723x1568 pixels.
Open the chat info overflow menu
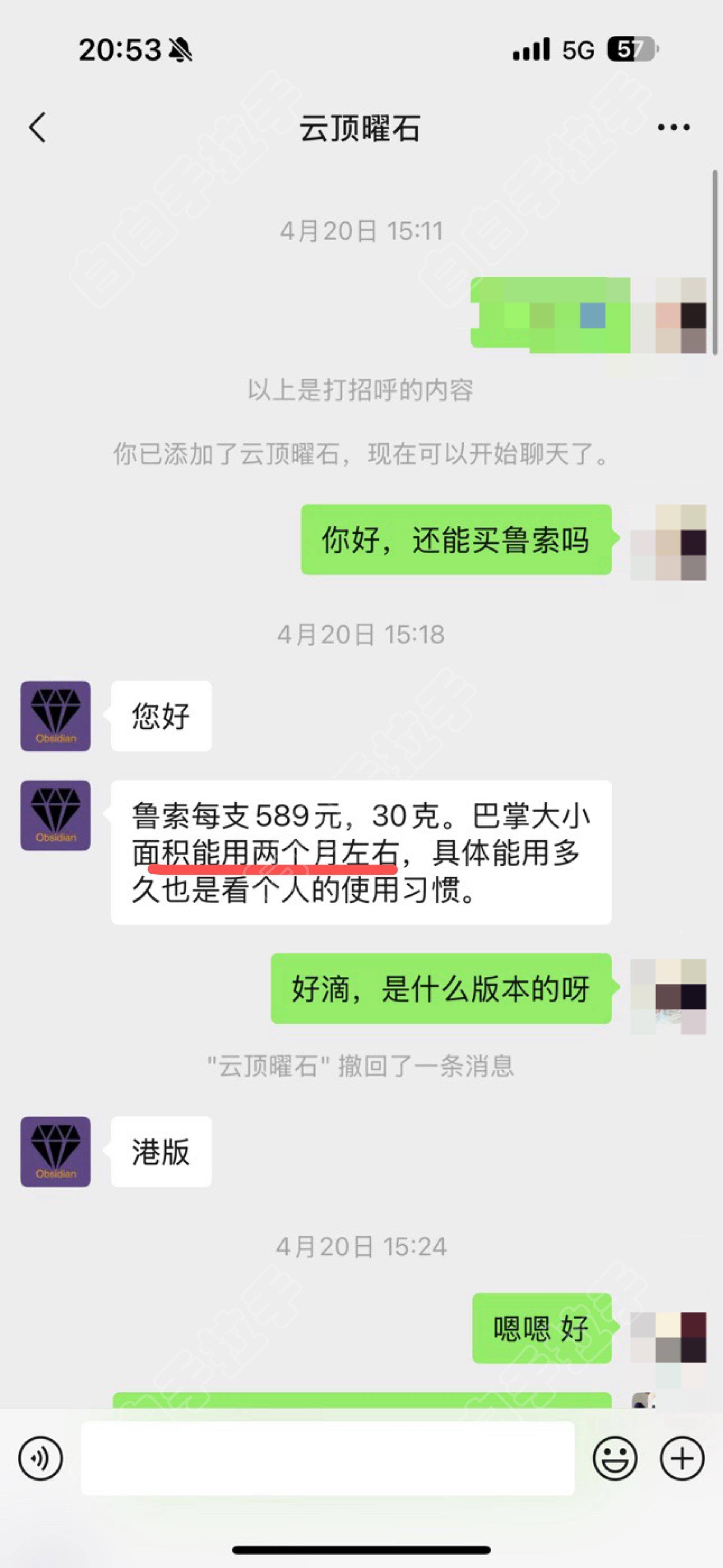673,127
